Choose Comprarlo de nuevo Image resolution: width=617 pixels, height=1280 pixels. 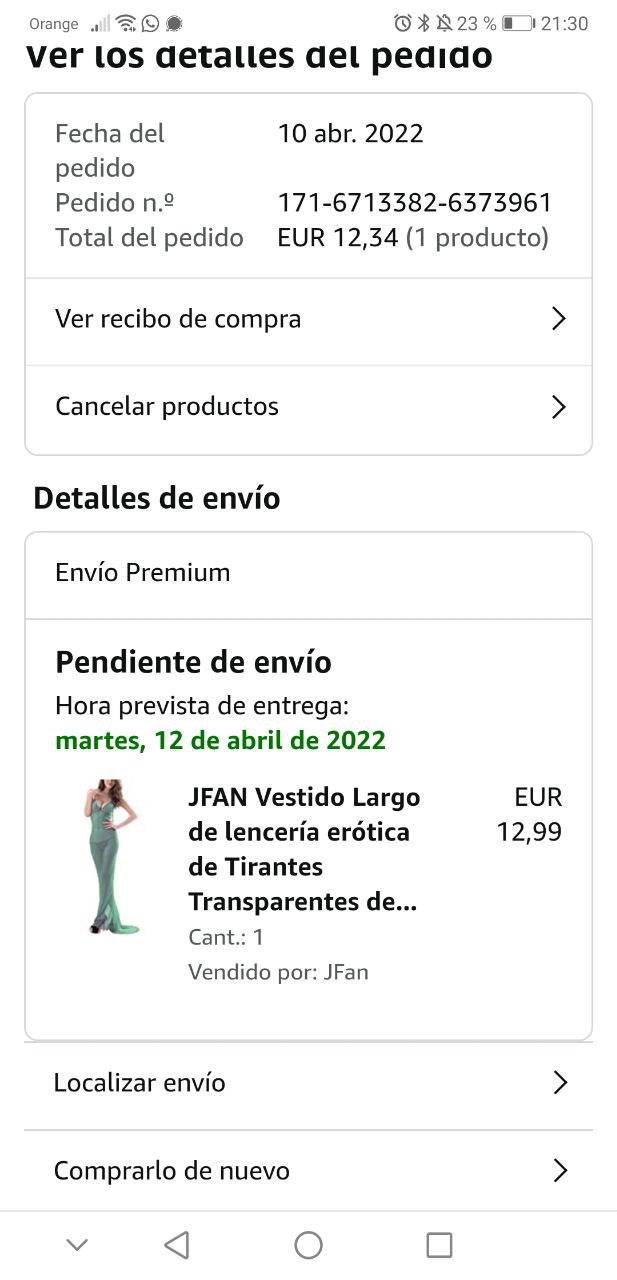click(308, 1171)
